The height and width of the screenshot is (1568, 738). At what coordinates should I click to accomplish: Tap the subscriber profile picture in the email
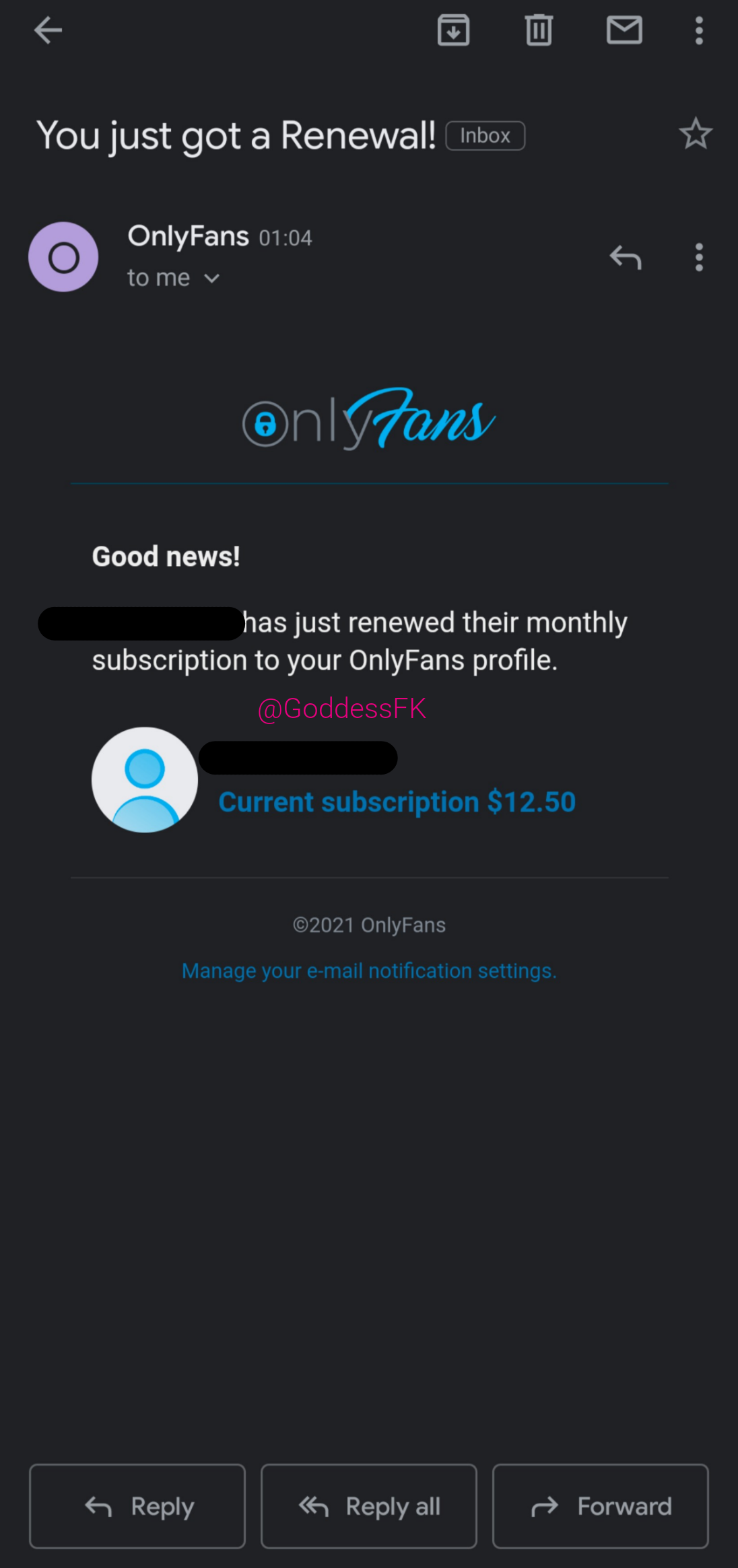click(x=144, y=780)
